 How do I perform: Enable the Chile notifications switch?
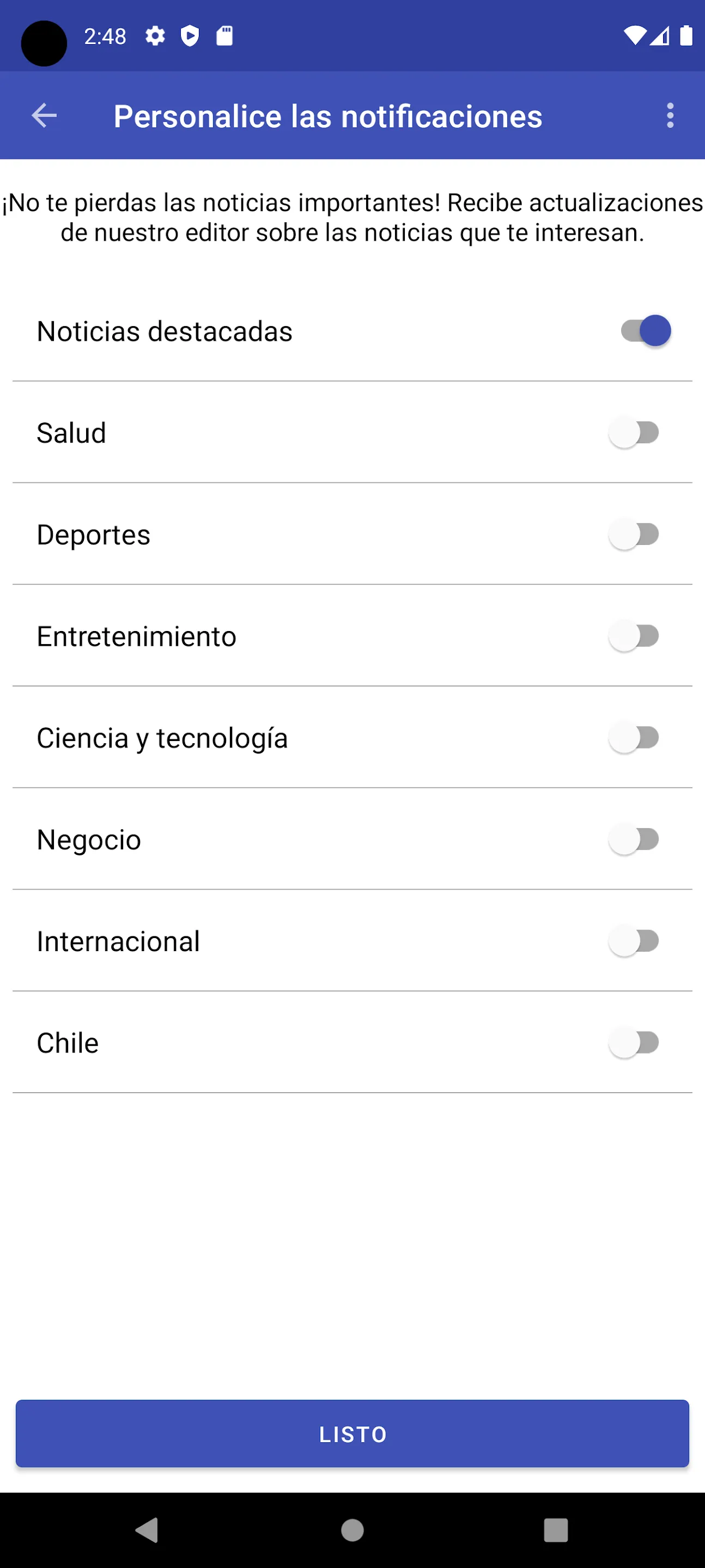634,1043
